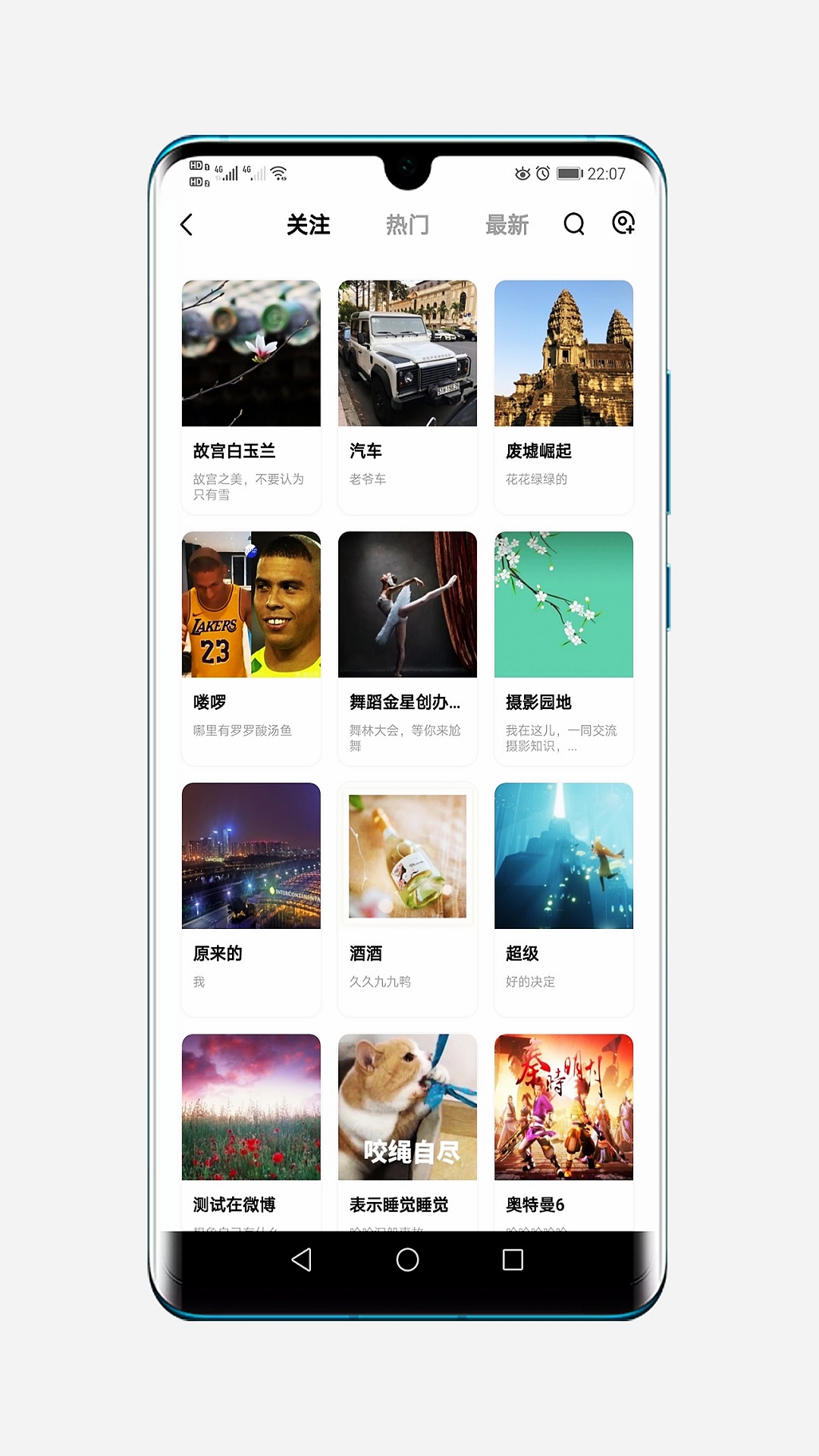Tap the battery indicator in status bar
The image size is (819, 1456).
click(569, 173)
